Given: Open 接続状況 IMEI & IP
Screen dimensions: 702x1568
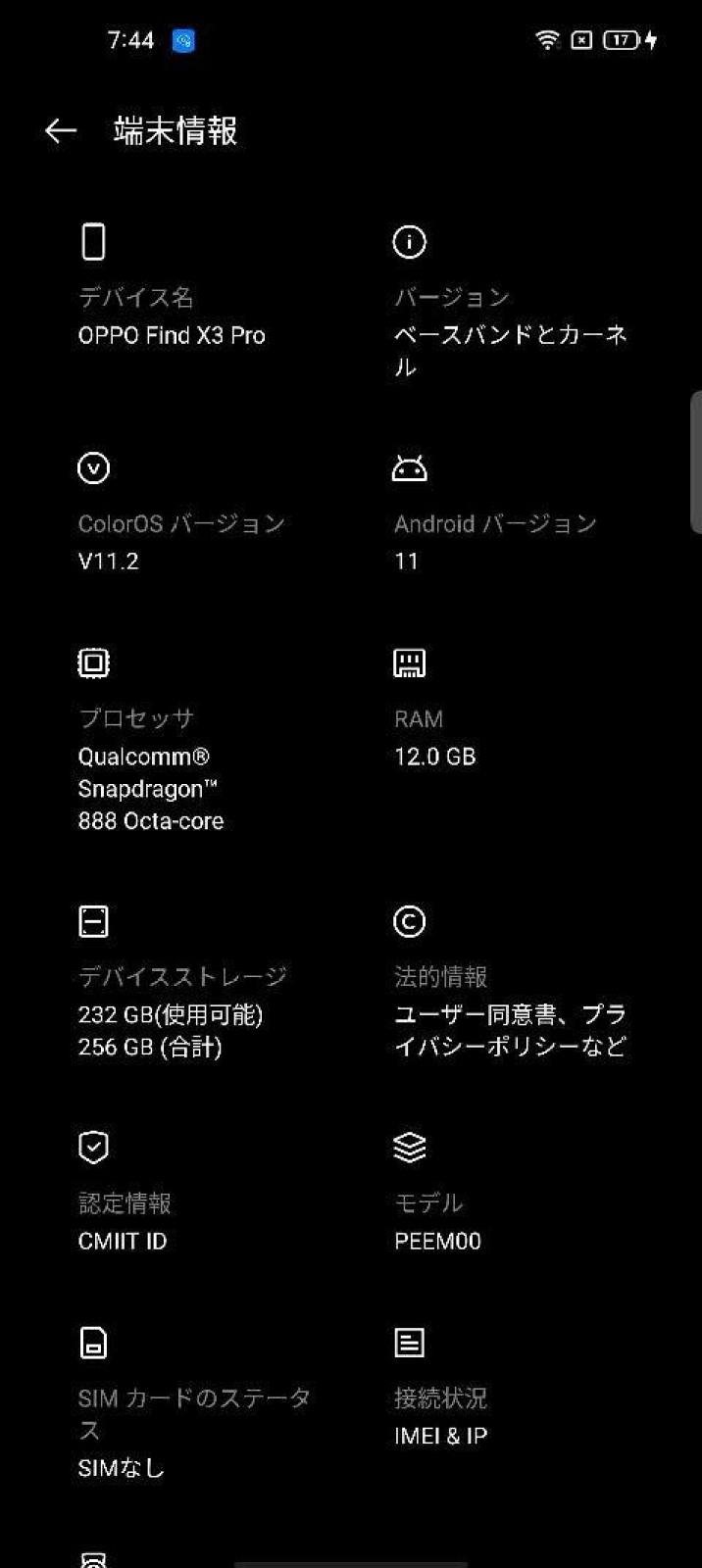Looking at the screenshot, I should pos(510,1387).
